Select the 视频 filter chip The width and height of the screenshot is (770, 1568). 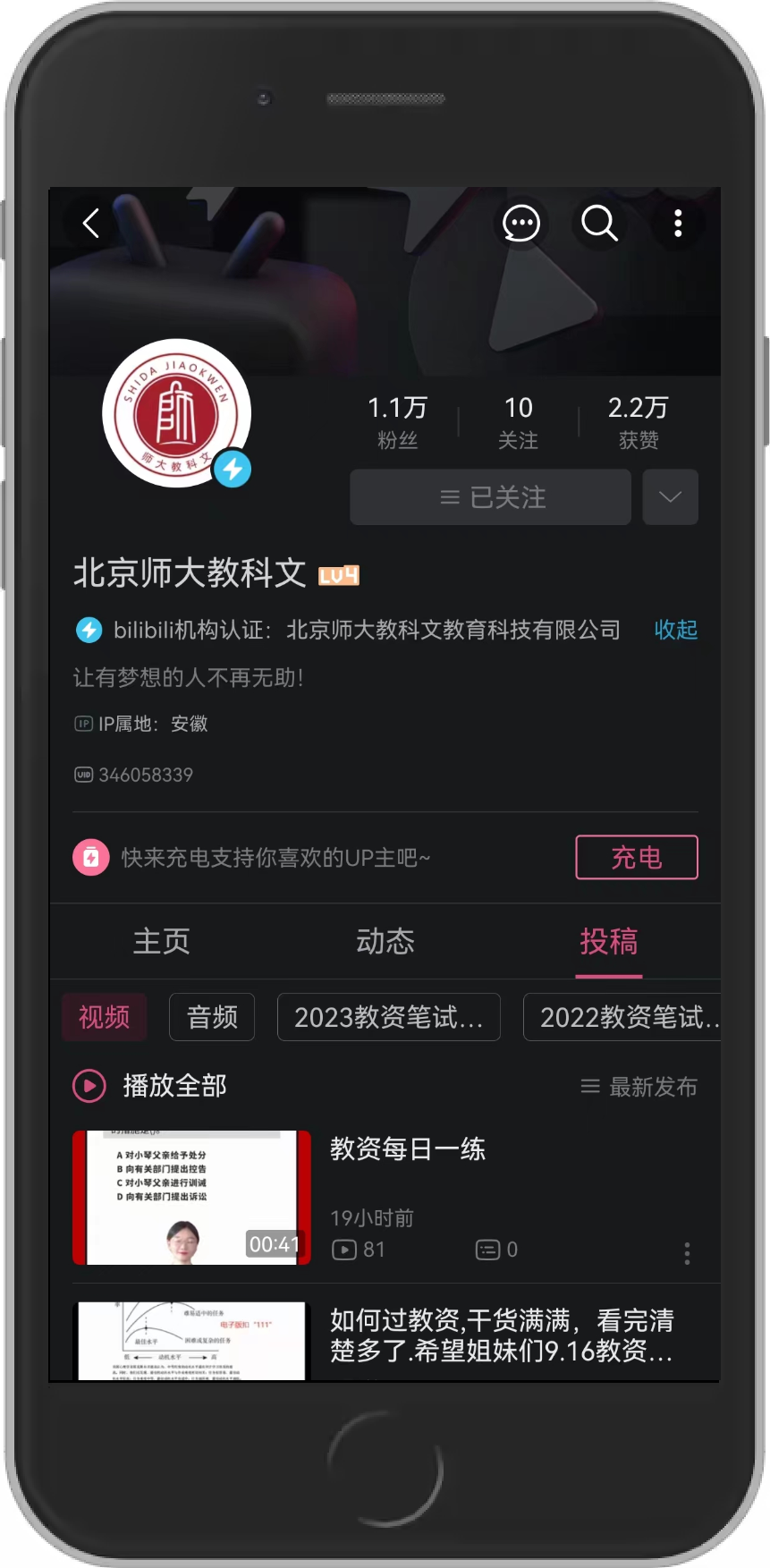click(x=104, y=1017)
